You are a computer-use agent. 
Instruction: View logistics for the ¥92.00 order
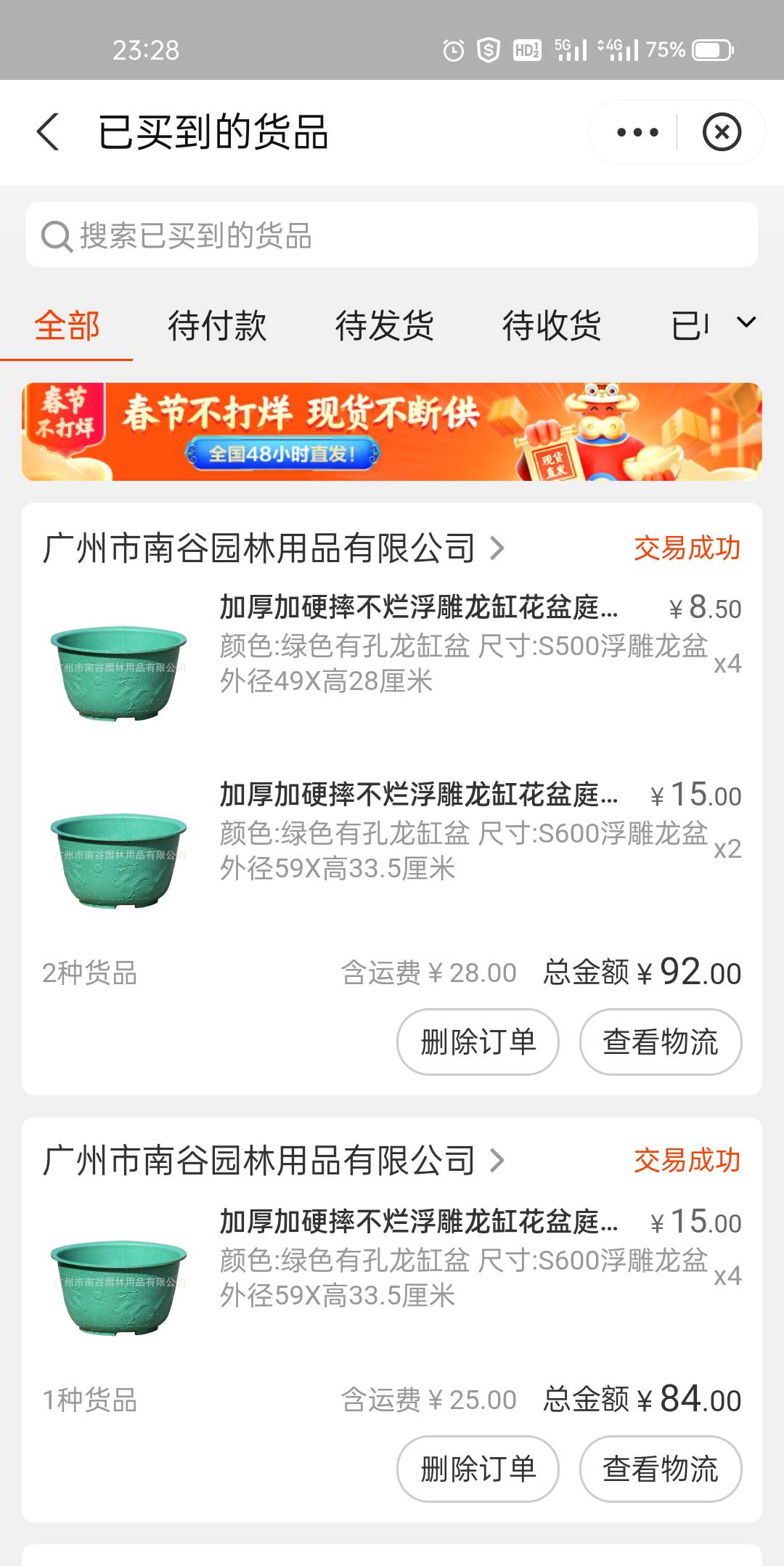click(660, 1042)
